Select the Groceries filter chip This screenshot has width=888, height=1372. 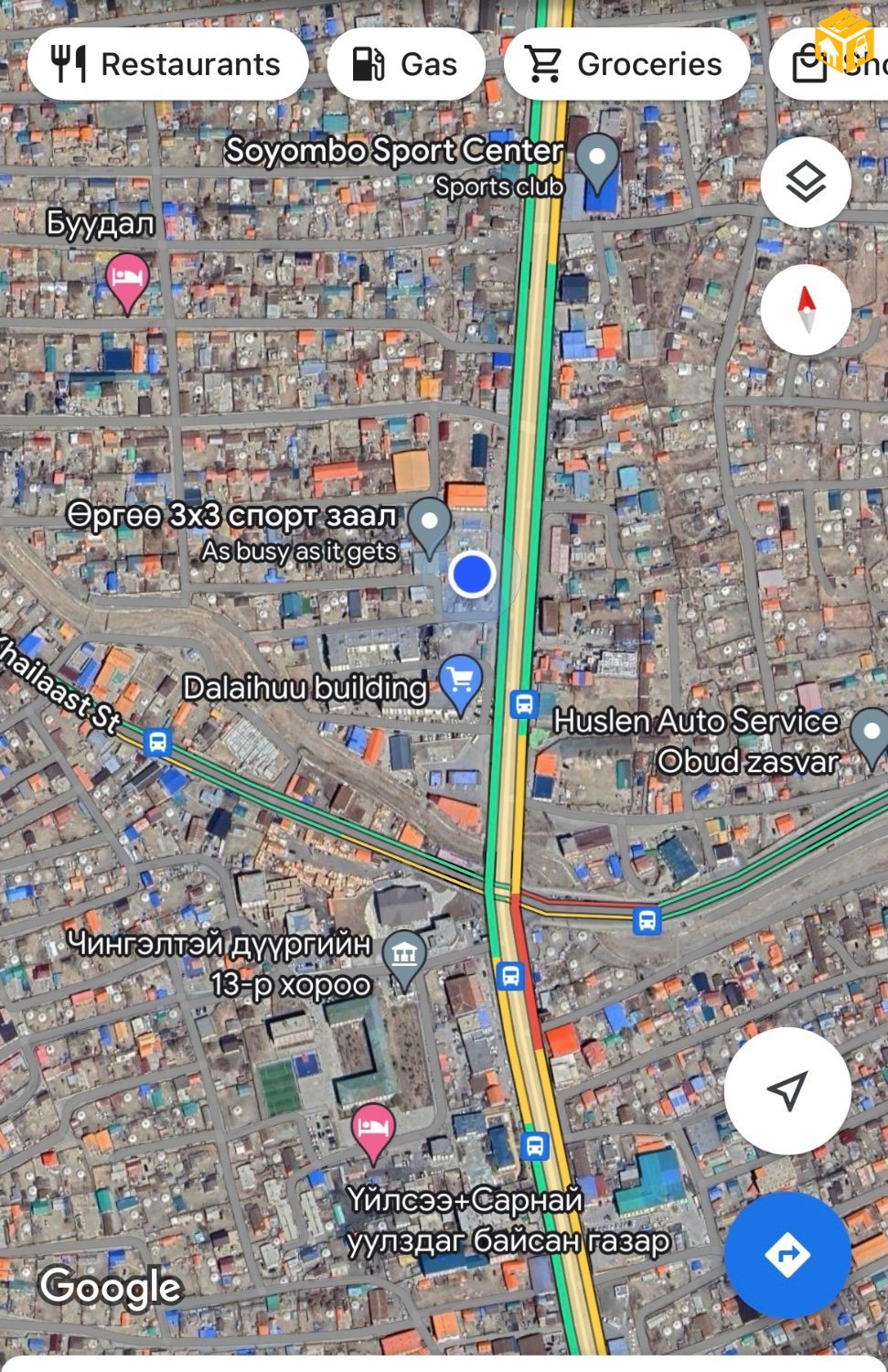click(x=626, y=64)
